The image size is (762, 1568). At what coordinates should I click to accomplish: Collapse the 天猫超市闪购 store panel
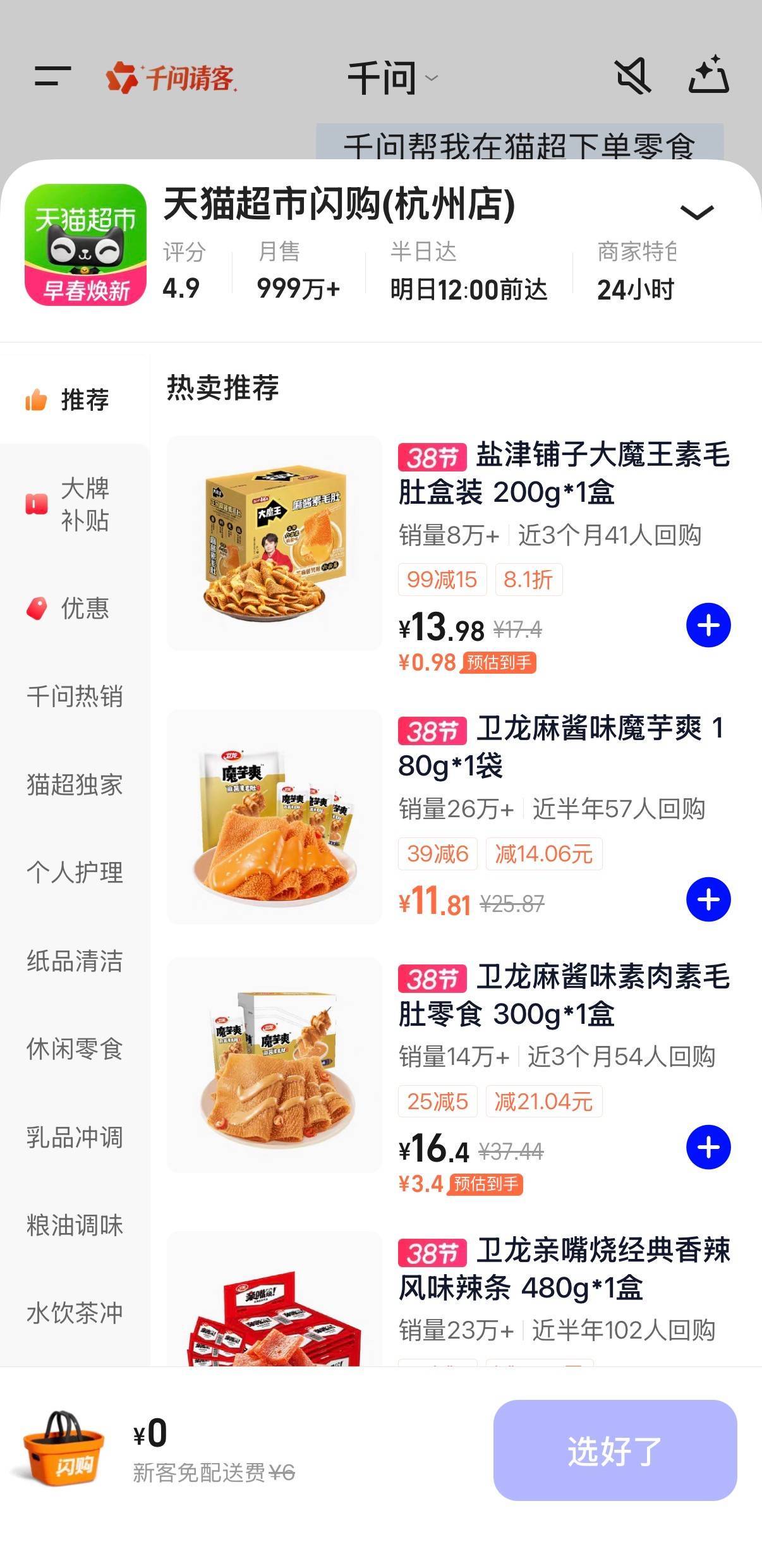coord(696,212)
